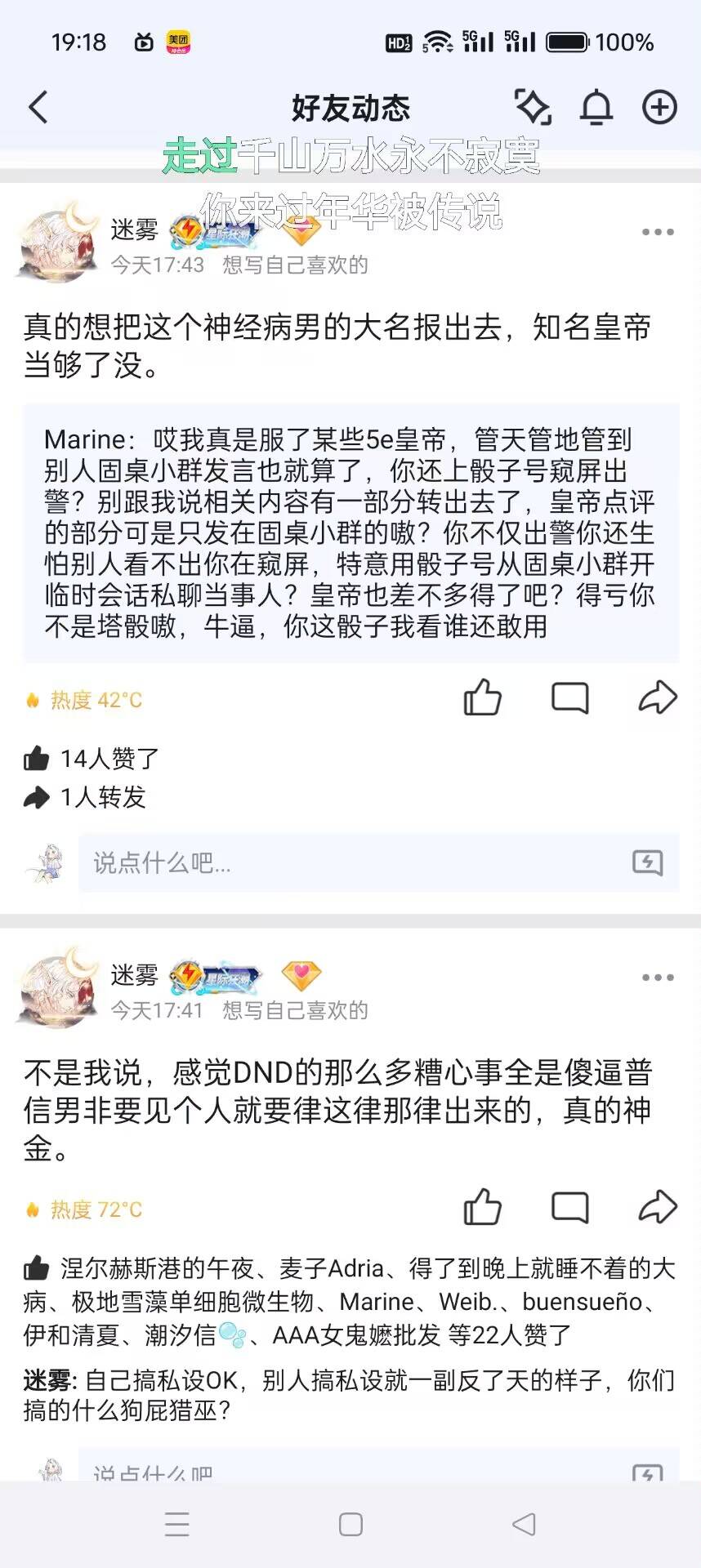Tap the system back triangle
Viewport: 701px width, 1568px height.
click(524, 1524)
